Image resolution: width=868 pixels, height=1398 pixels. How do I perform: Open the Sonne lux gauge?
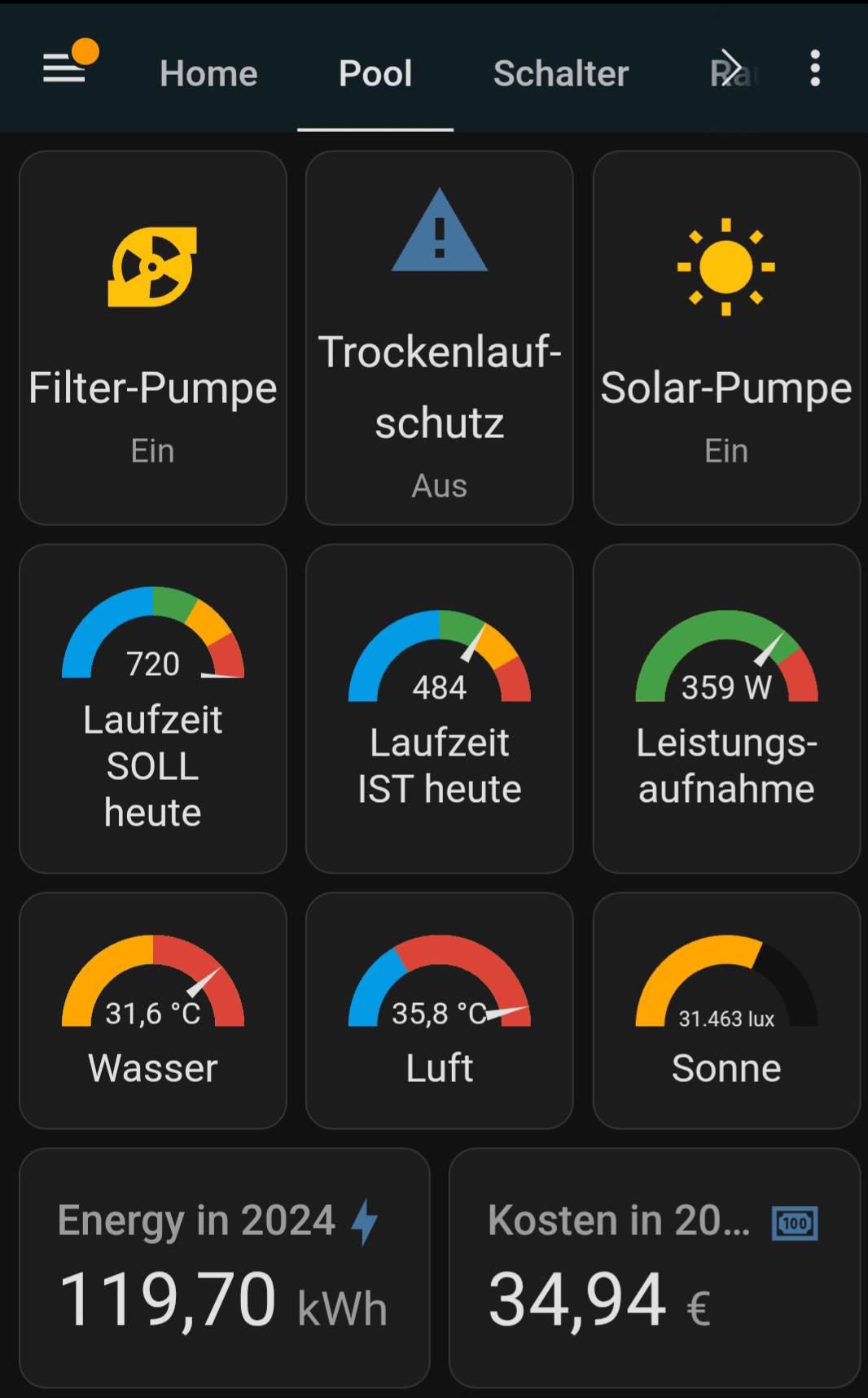click(x=726, y=1010)
